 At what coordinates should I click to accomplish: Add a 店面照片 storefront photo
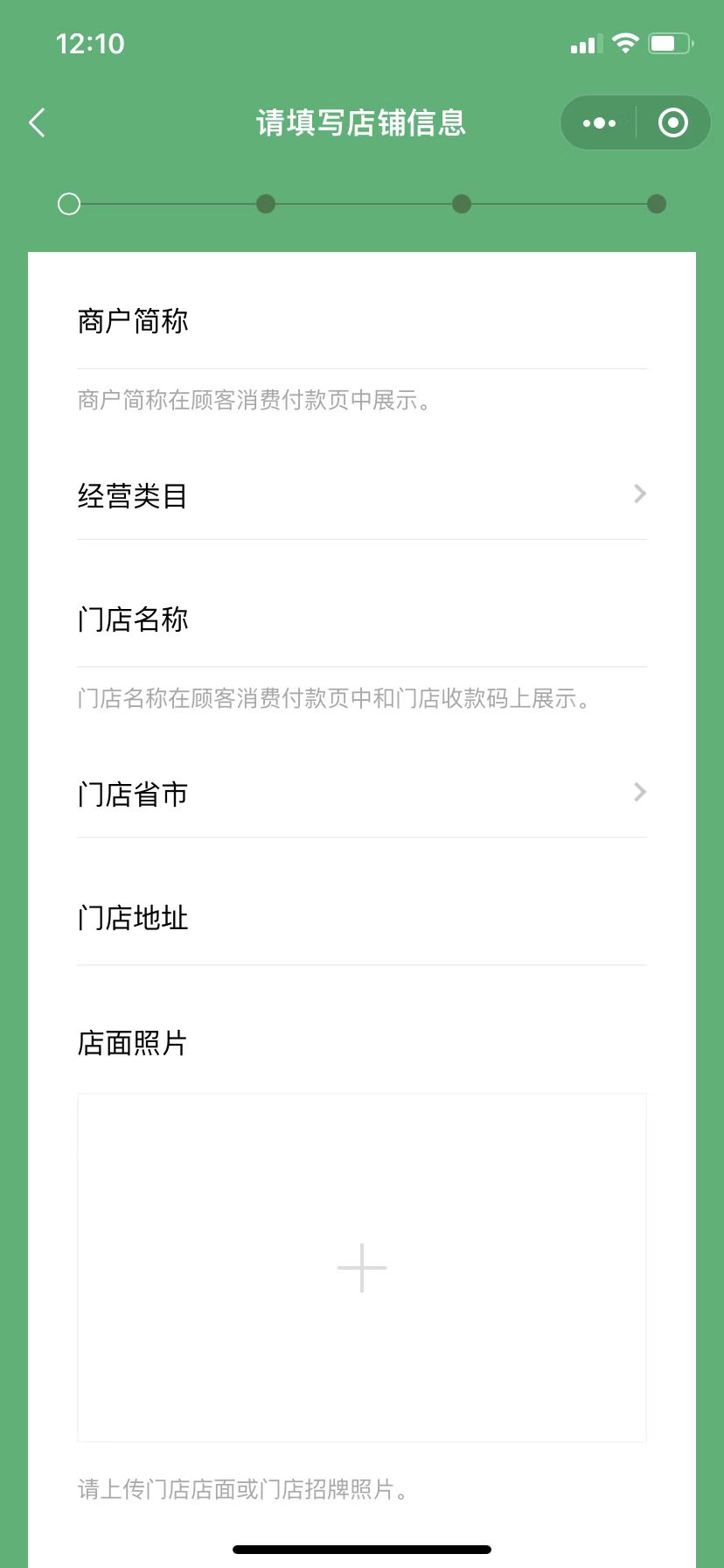362,1268
